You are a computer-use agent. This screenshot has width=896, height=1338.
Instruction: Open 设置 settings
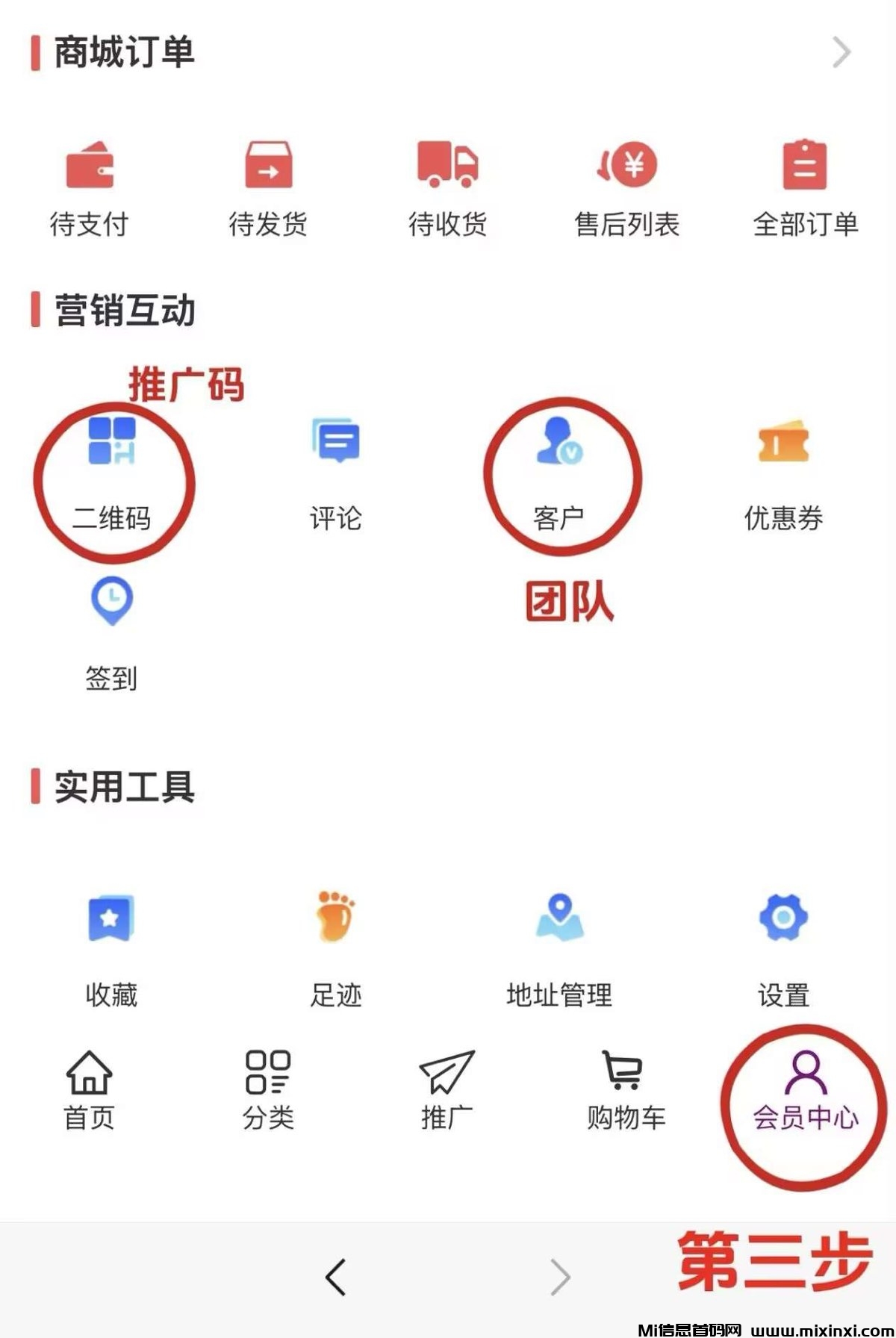[783, 948]
